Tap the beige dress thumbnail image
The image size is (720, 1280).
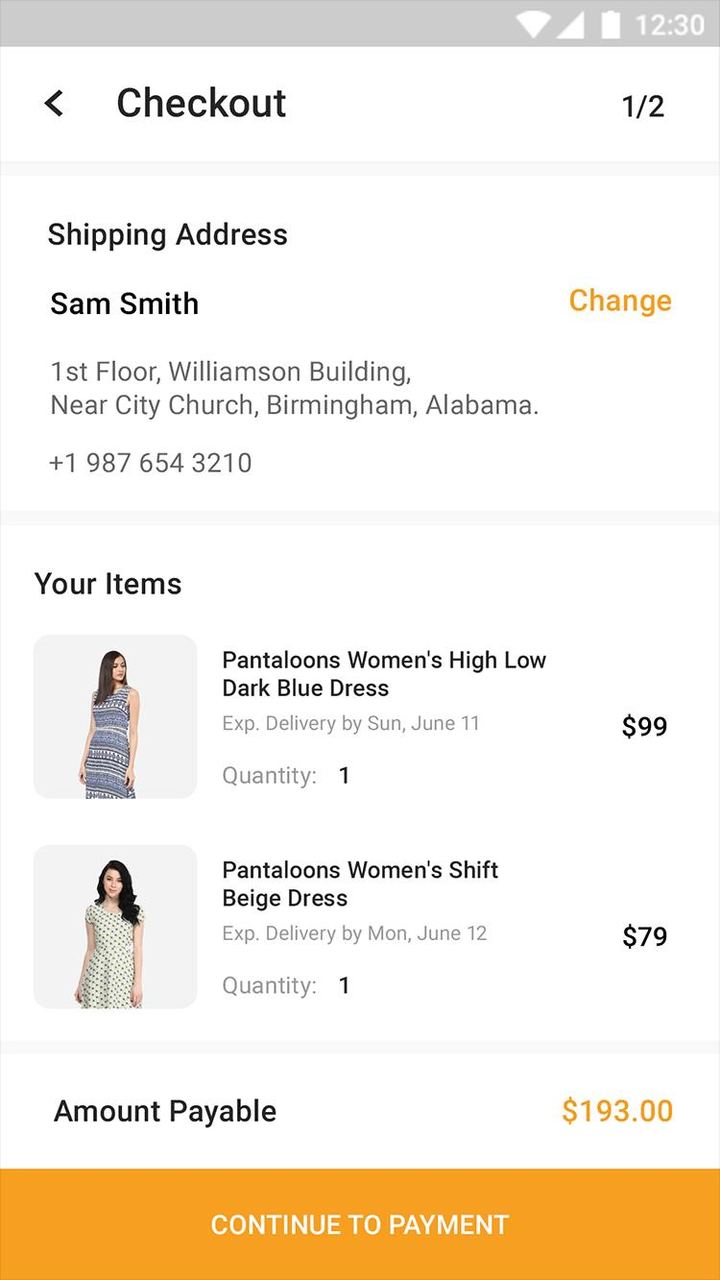pyautogui.click(x=114, y=926)
